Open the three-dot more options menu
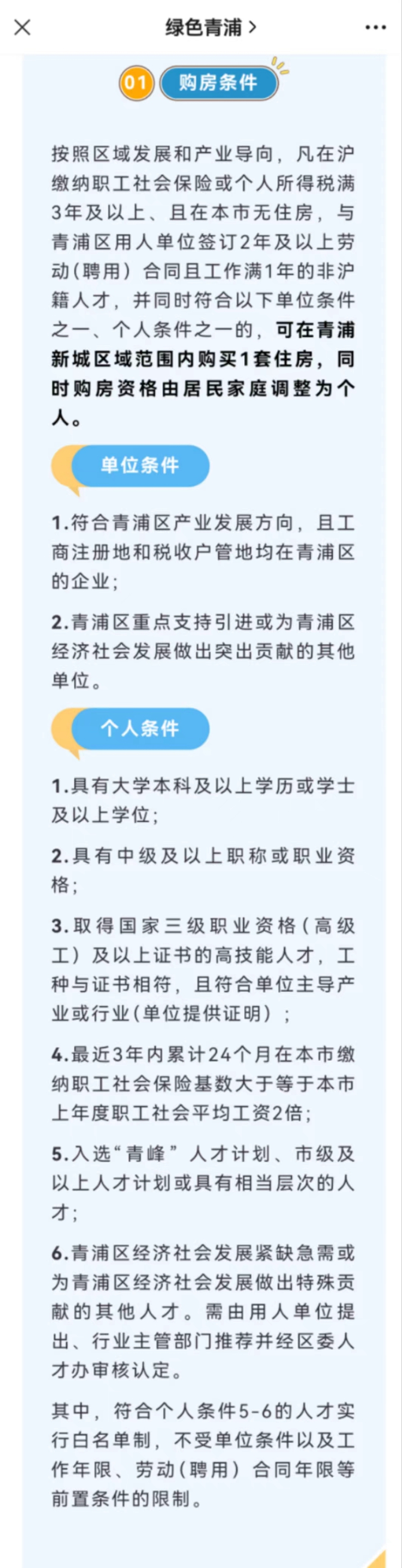This screenshot has height=1568, width=402. (375, 28)
